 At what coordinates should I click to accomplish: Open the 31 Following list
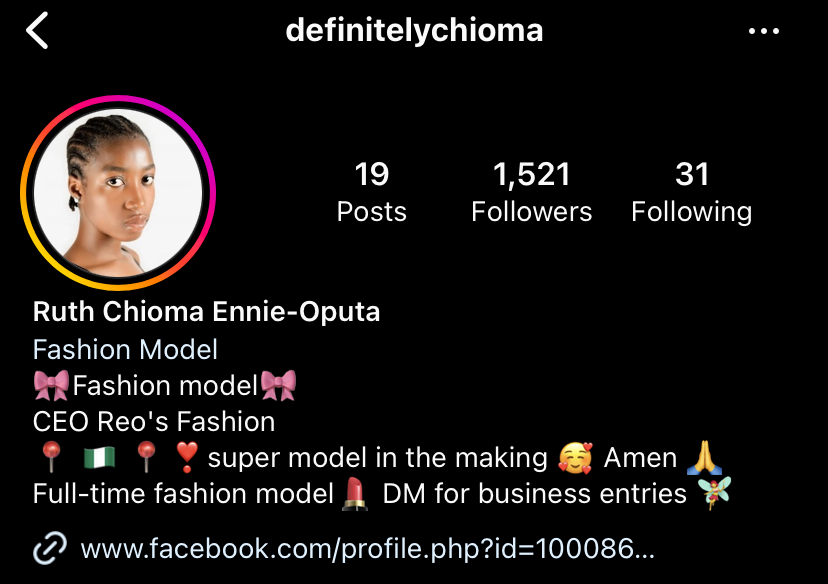tap(691, 192)
